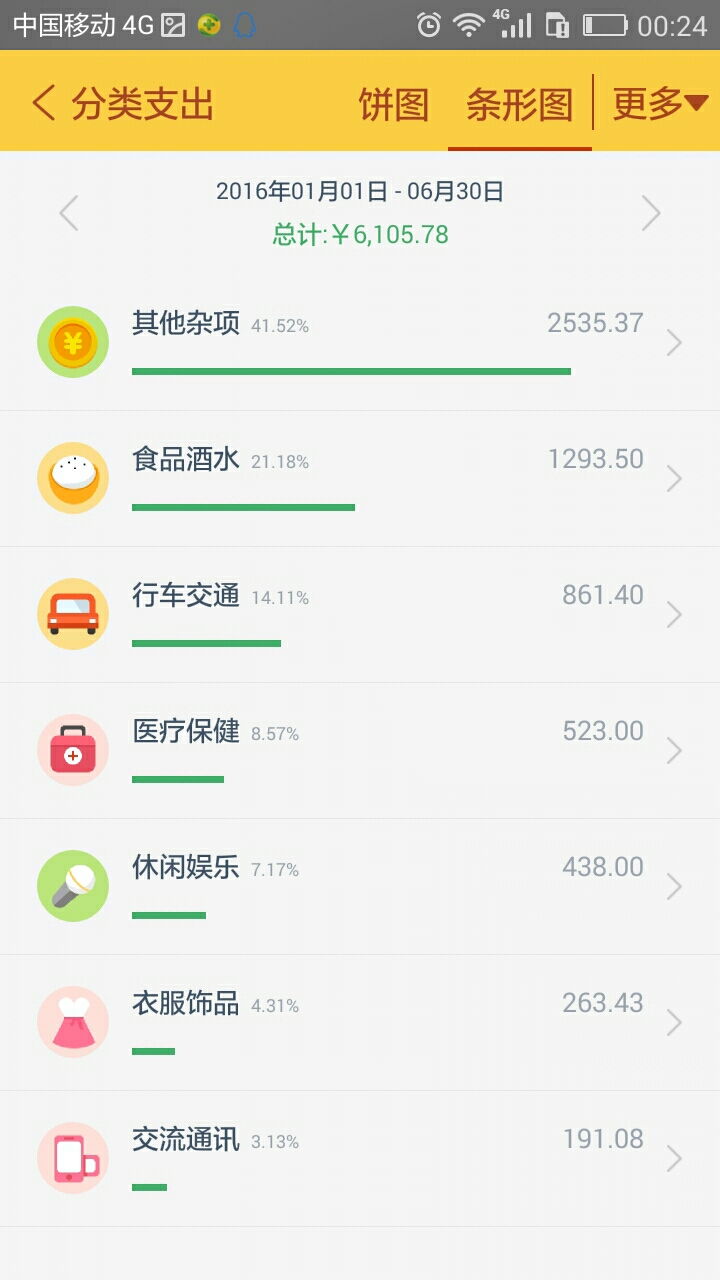Select the 条形图 tab
720x1280 pixels.
tap(520, 104)
